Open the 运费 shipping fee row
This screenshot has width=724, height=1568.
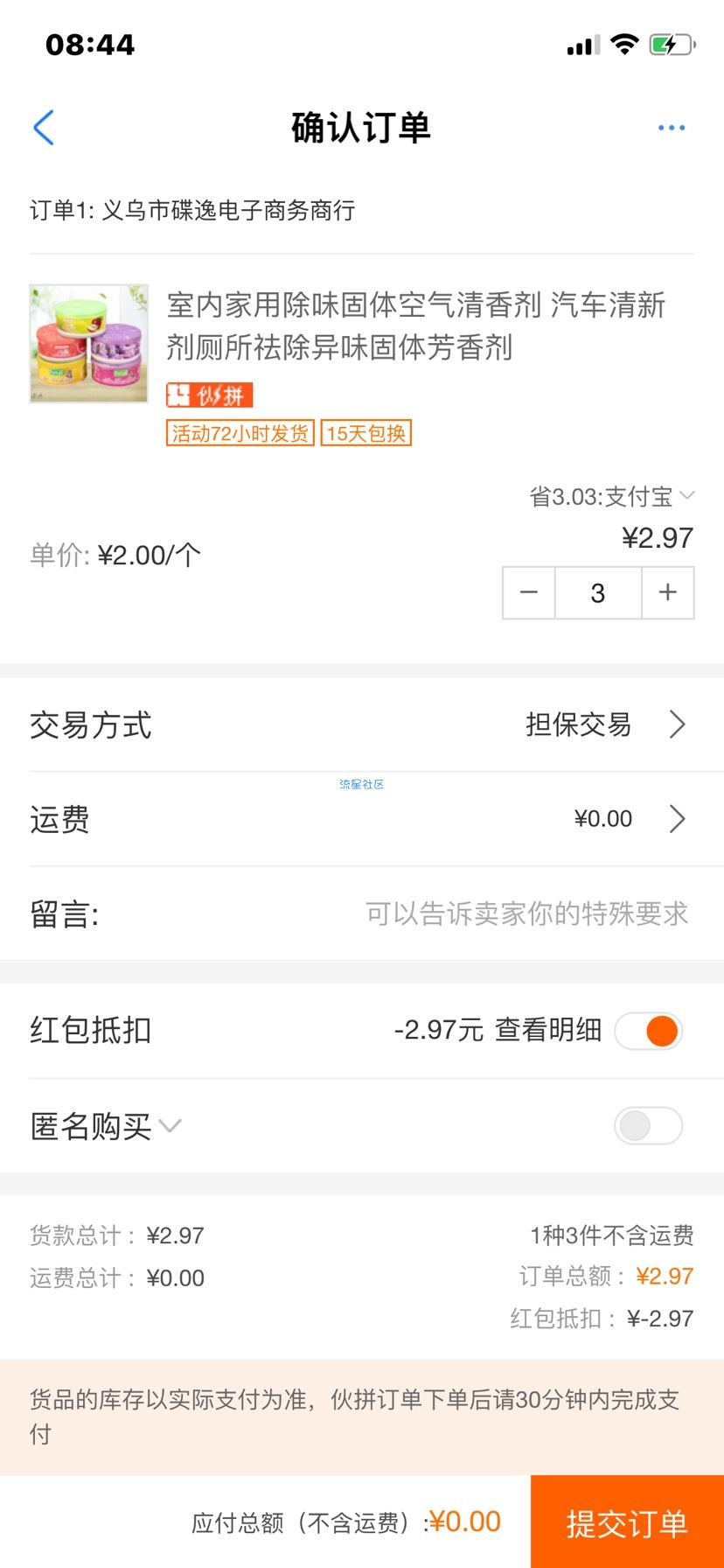pyautogui.click(x=362, y=819)
